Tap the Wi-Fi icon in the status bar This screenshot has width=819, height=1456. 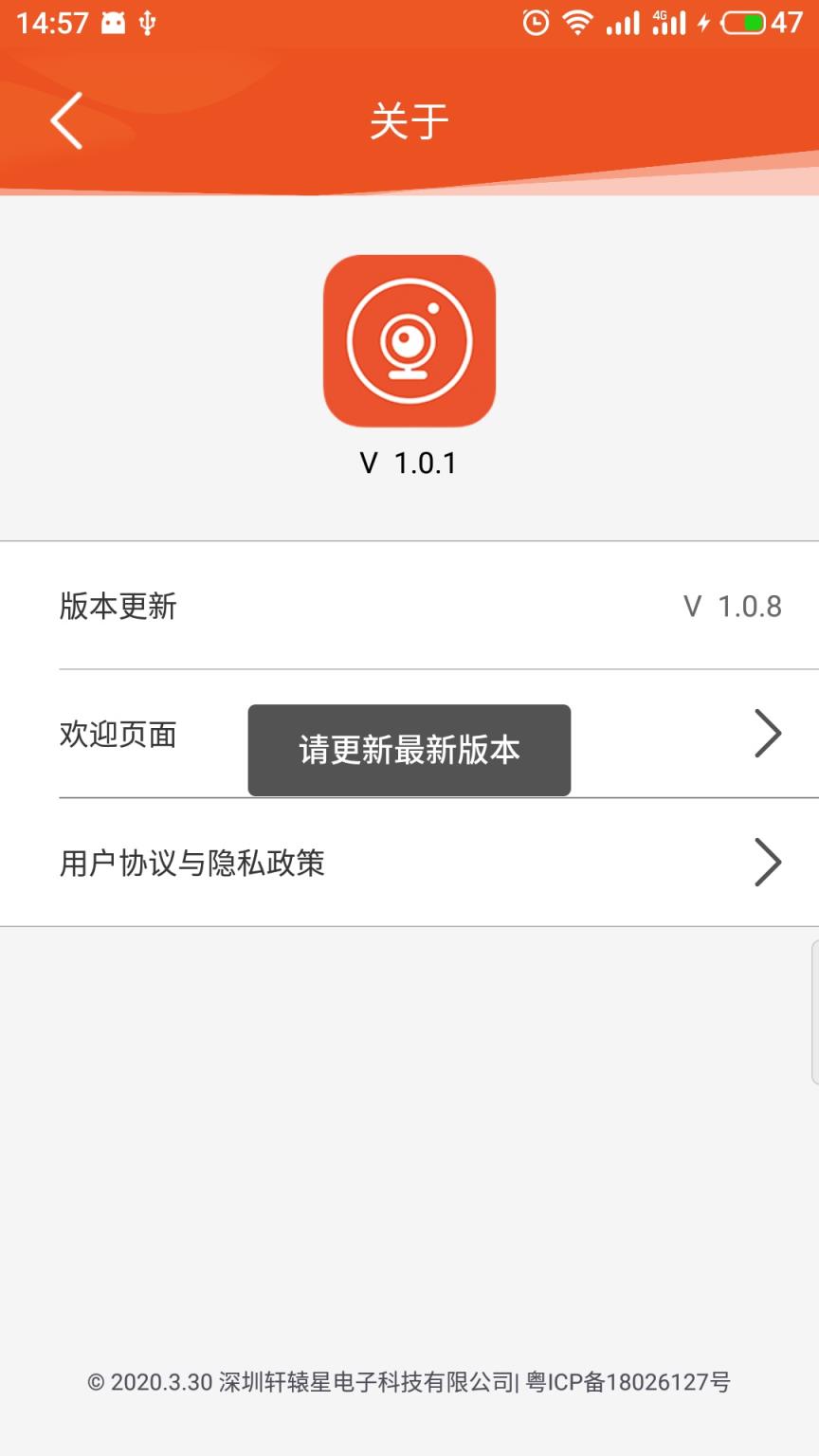pos(578,21)
